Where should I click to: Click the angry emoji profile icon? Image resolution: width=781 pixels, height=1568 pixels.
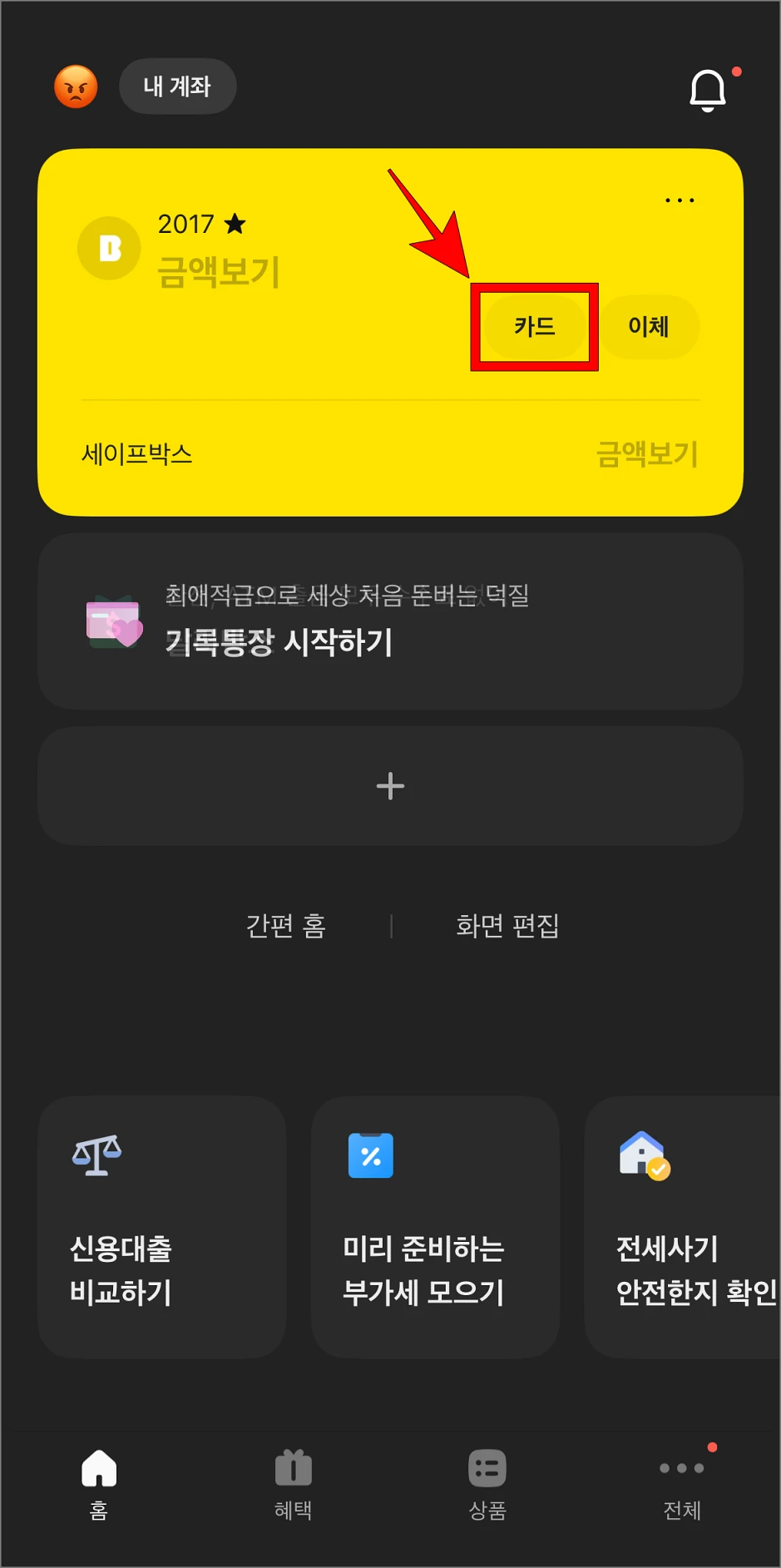(x=76, y=87)
